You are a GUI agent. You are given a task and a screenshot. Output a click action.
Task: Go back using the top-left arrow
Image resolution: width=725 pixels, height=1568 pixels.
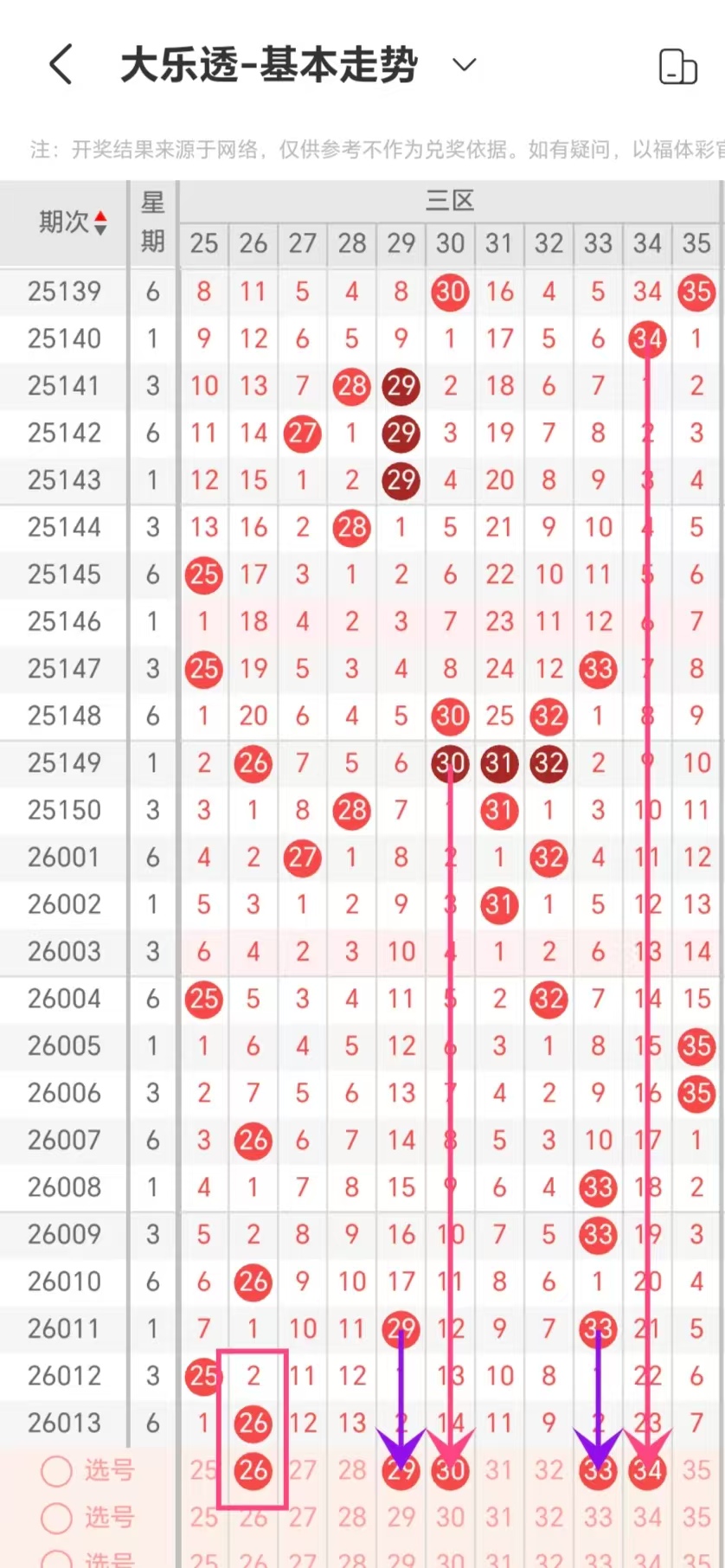tap(61, 65)
